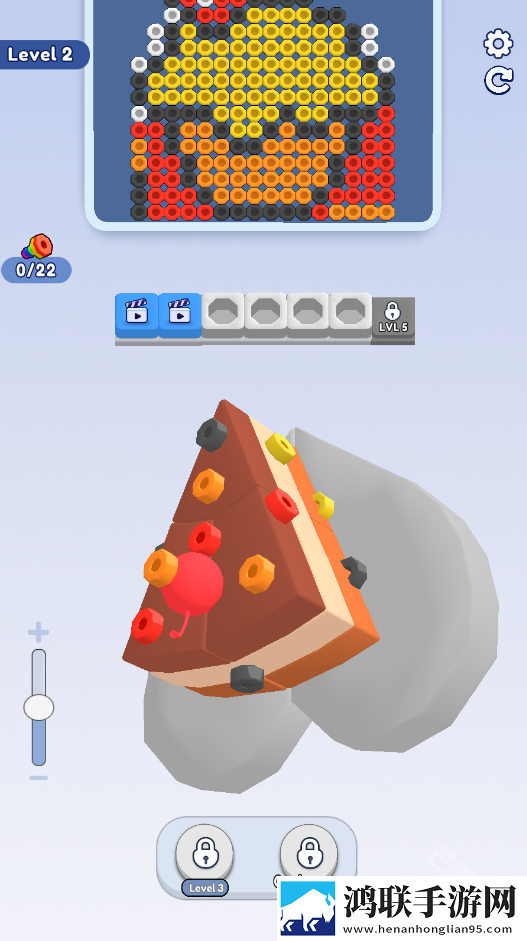
Task: Restart the level with the reset arrow
Action: click(x=499, y=80)
